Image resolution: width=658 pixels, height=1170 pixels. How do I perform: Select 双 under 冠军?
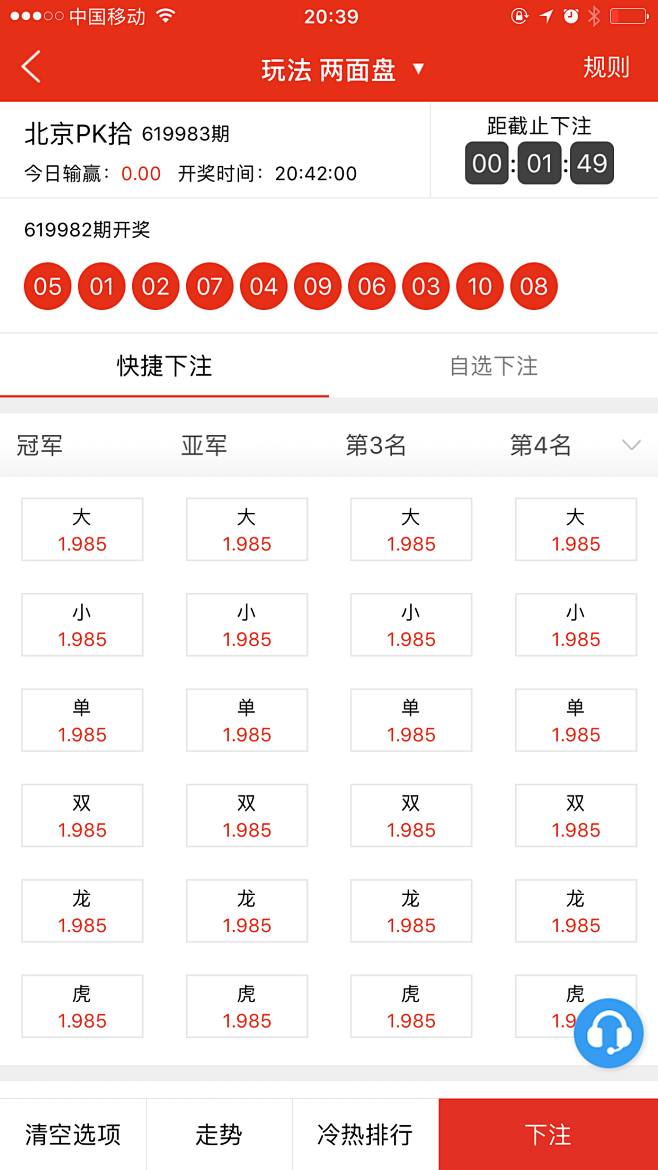(x=82, y=816)
